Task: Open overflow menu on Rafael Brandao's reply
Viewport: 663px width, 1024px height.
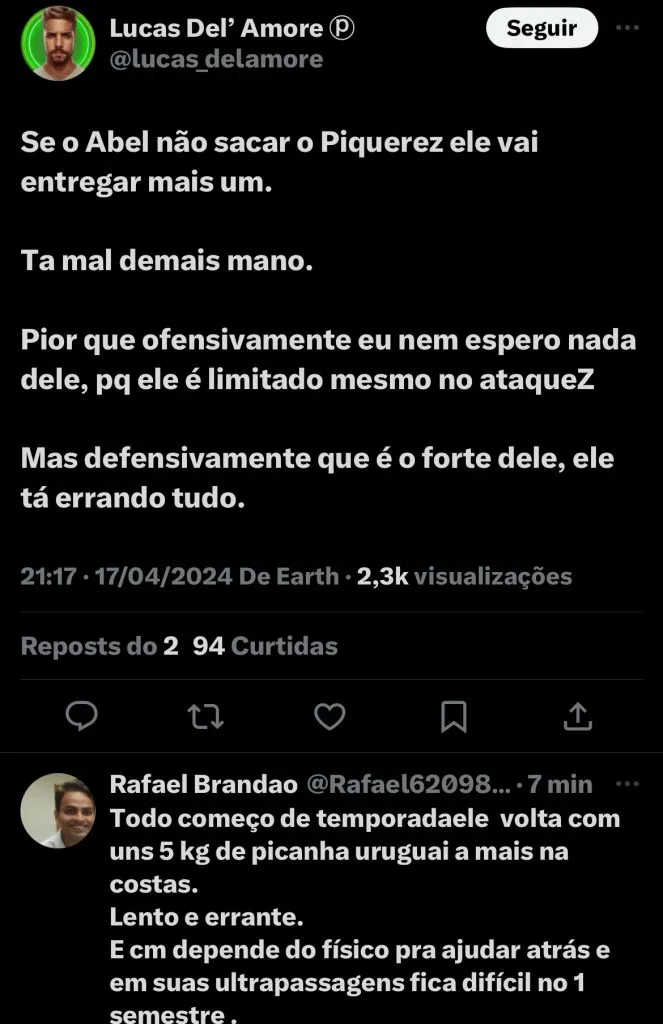Action: [627, 783]
